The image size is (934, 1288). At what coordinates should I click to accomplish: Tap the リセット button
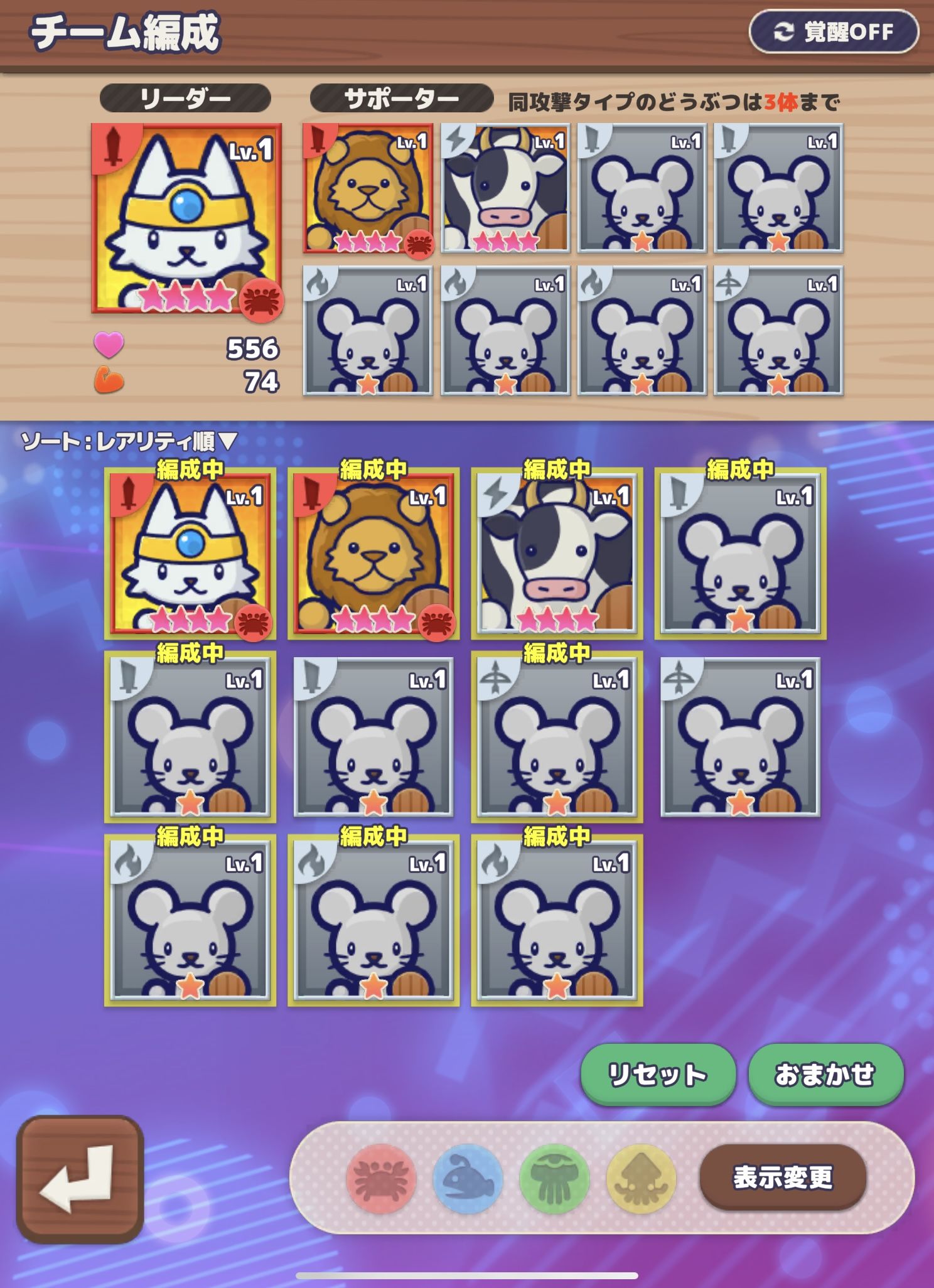[x=657, y=1074]
